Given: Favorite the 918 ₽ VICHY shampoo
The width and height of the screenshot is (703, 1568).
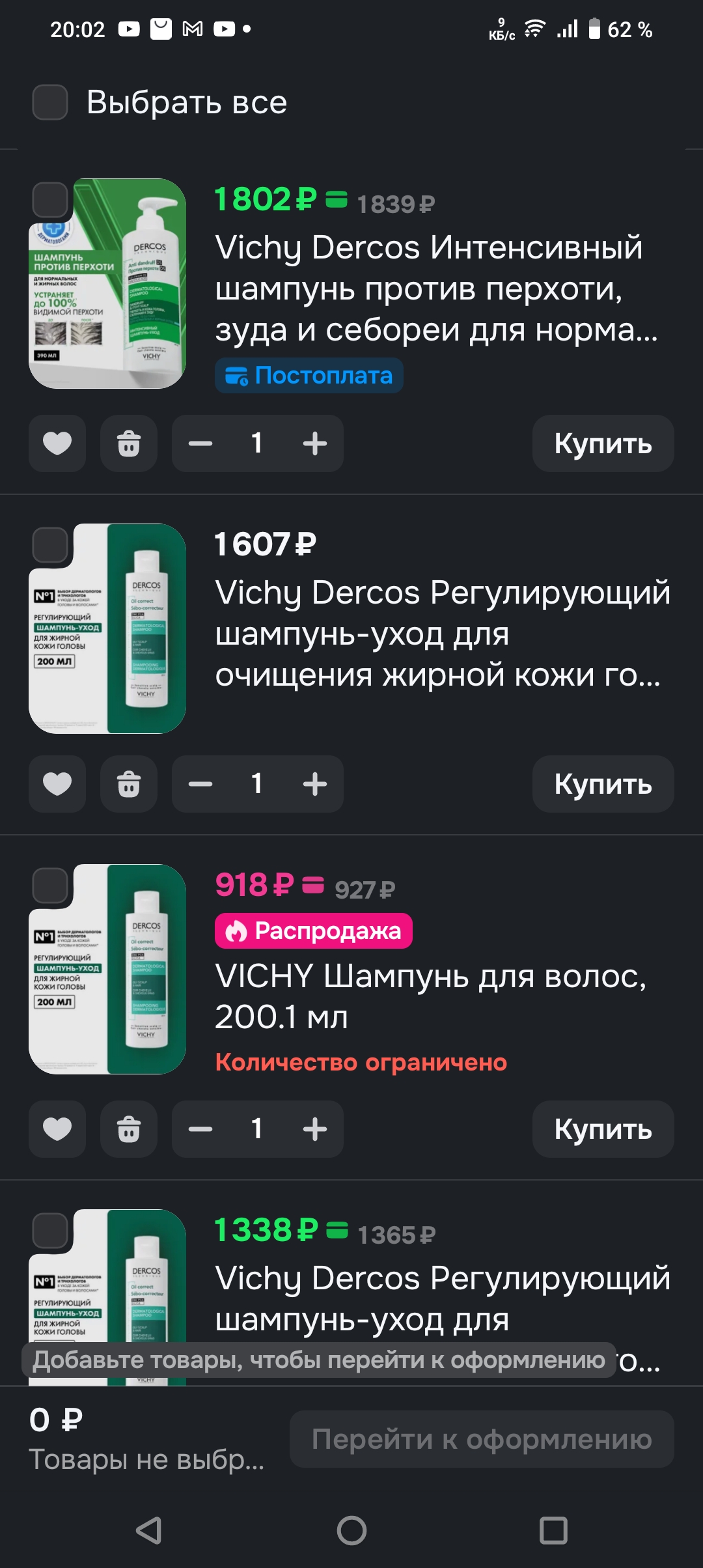Looking at the screenshot, I should 57,1129.
